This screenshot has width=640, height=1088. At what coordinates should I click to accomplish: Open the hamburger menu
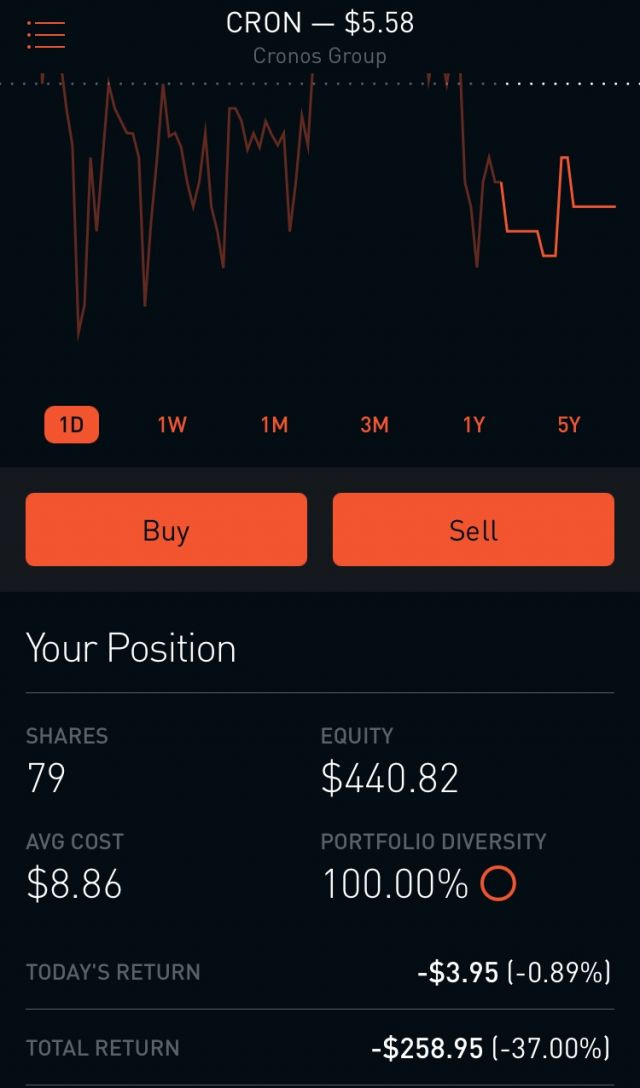pyautogui.click(x=45, y=34)
